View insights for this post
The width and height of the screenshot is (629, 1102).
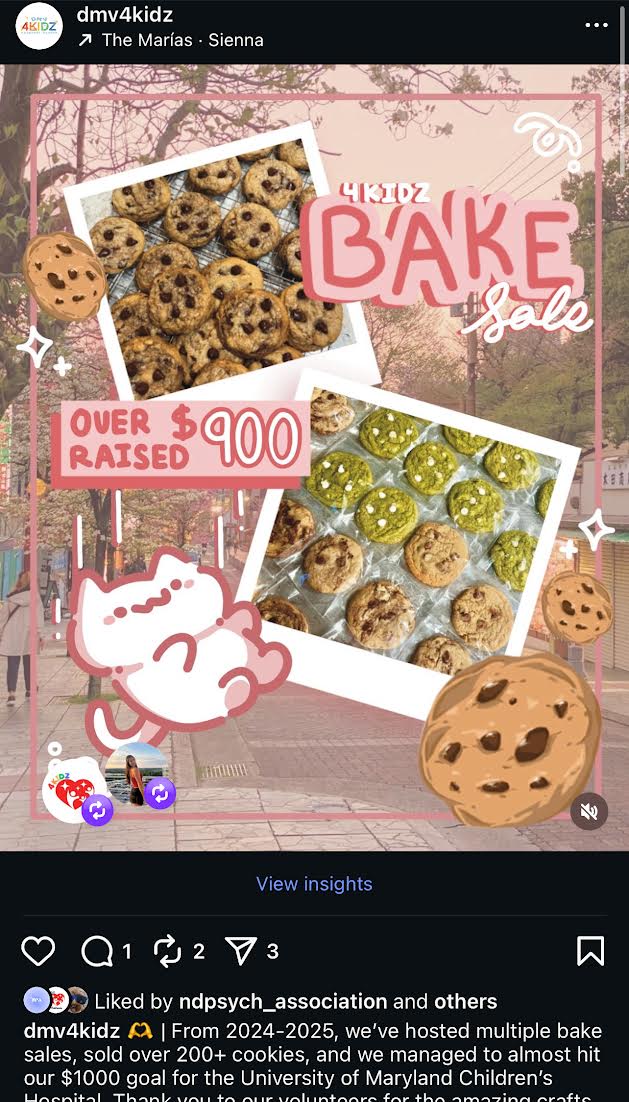click(x=314, y=884)
